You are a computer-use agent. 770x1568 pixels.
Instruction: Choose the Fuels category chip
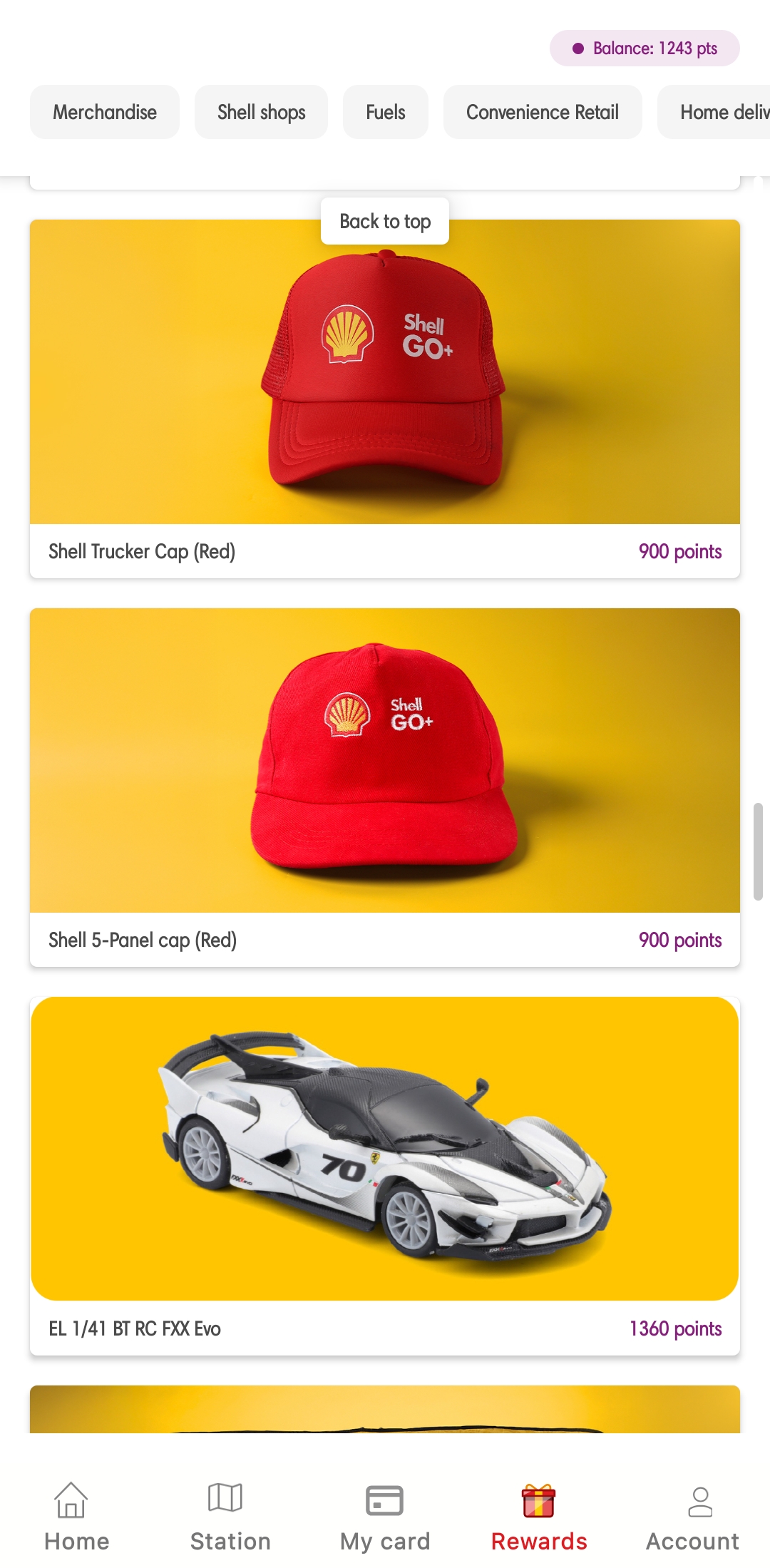click(385, 112)
